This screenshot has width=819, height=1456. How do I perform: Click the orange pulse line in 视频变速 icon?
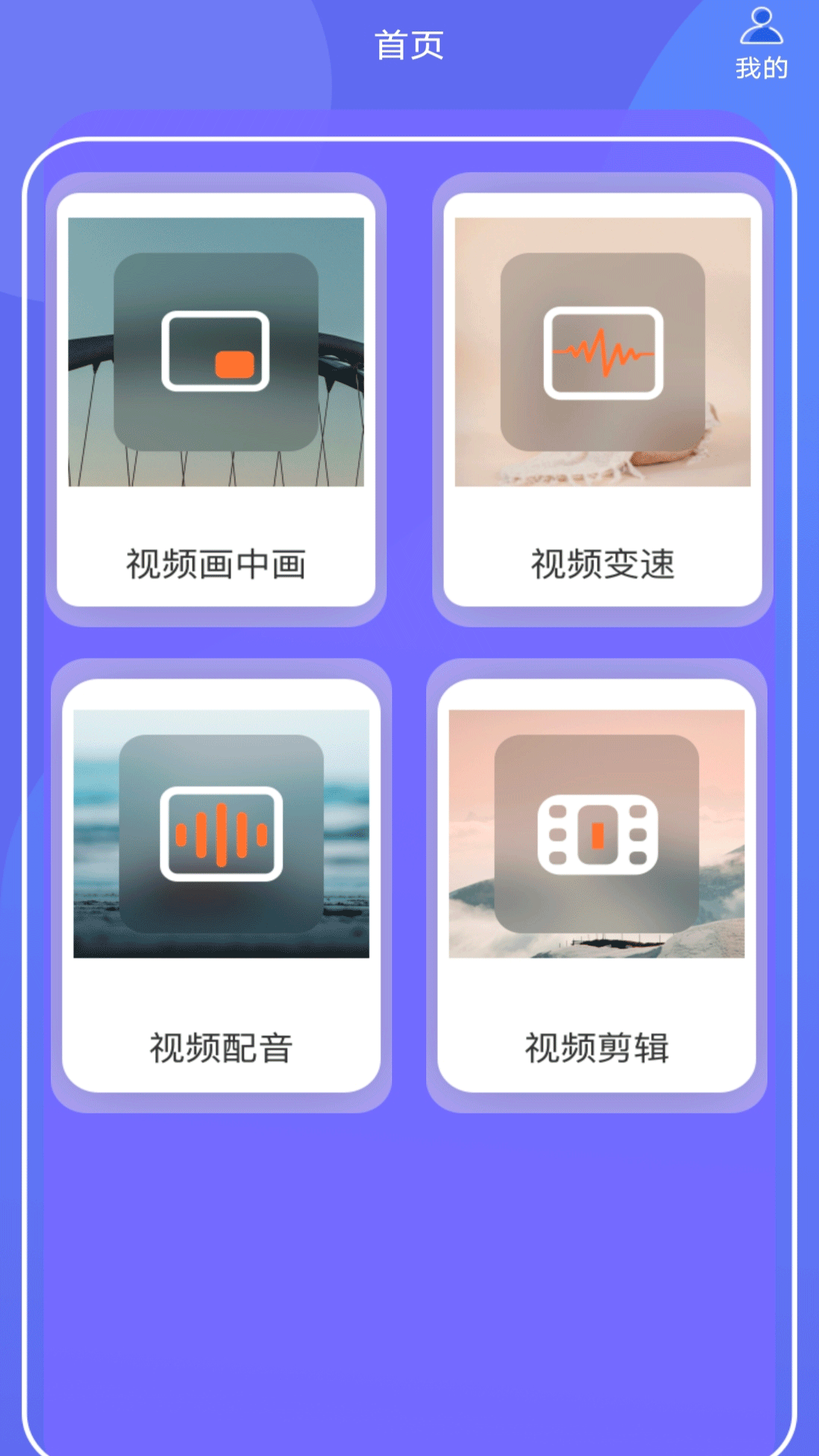coord(604,353)
